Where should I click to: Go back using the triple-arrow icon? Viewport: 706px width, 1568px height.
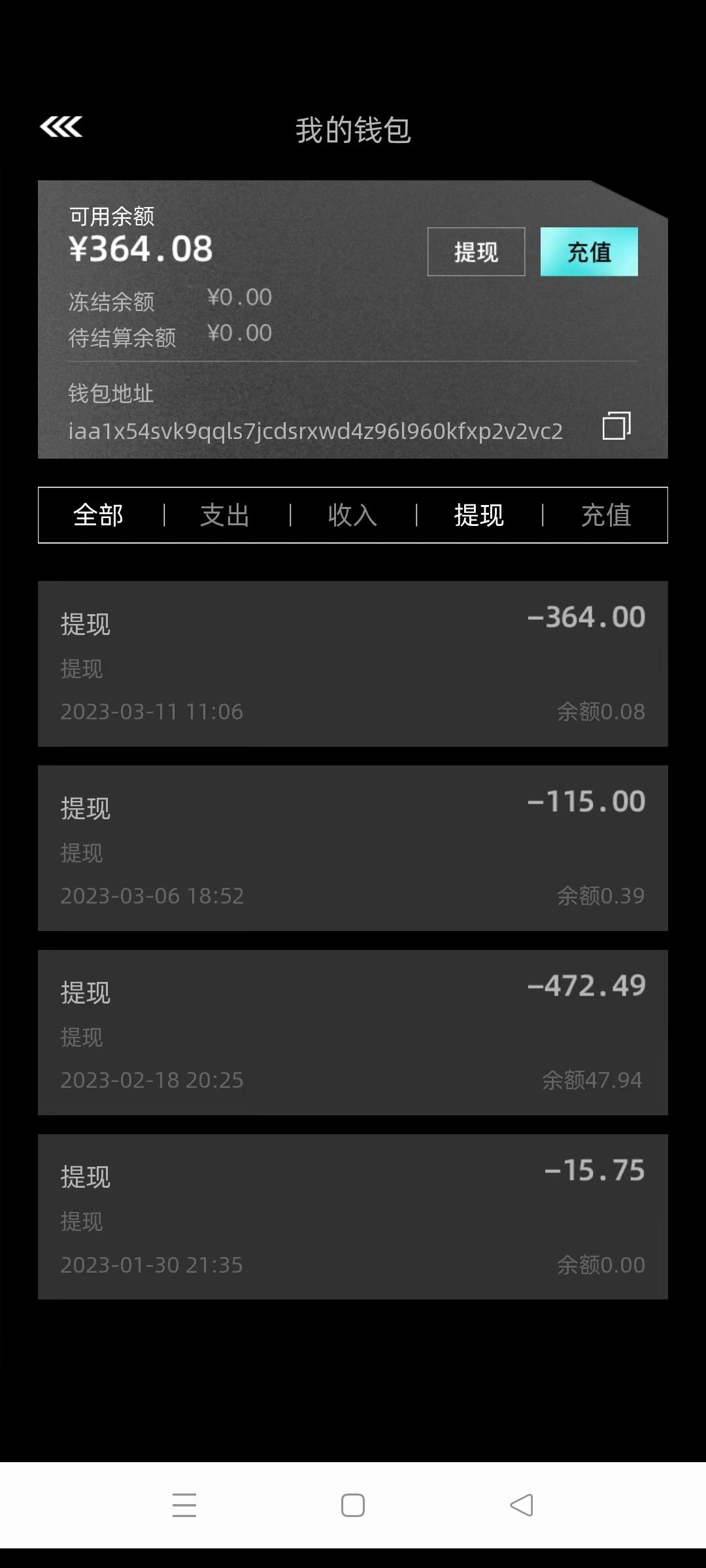tap(61, 127)
